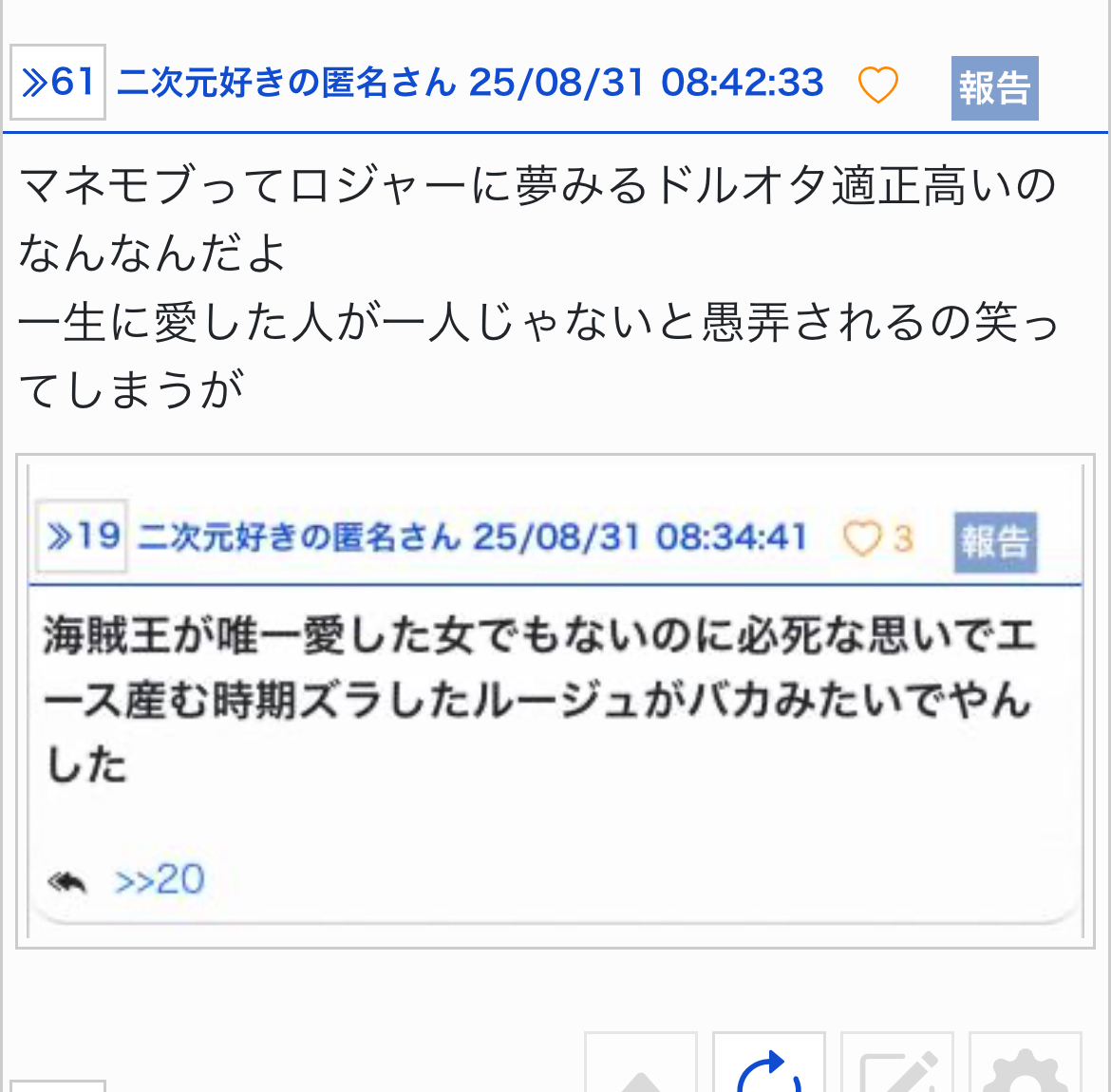Tap the refresh button in bottom toolbar
1111x1092 pixels.
pyautogui.click(x=768, y=1067)
